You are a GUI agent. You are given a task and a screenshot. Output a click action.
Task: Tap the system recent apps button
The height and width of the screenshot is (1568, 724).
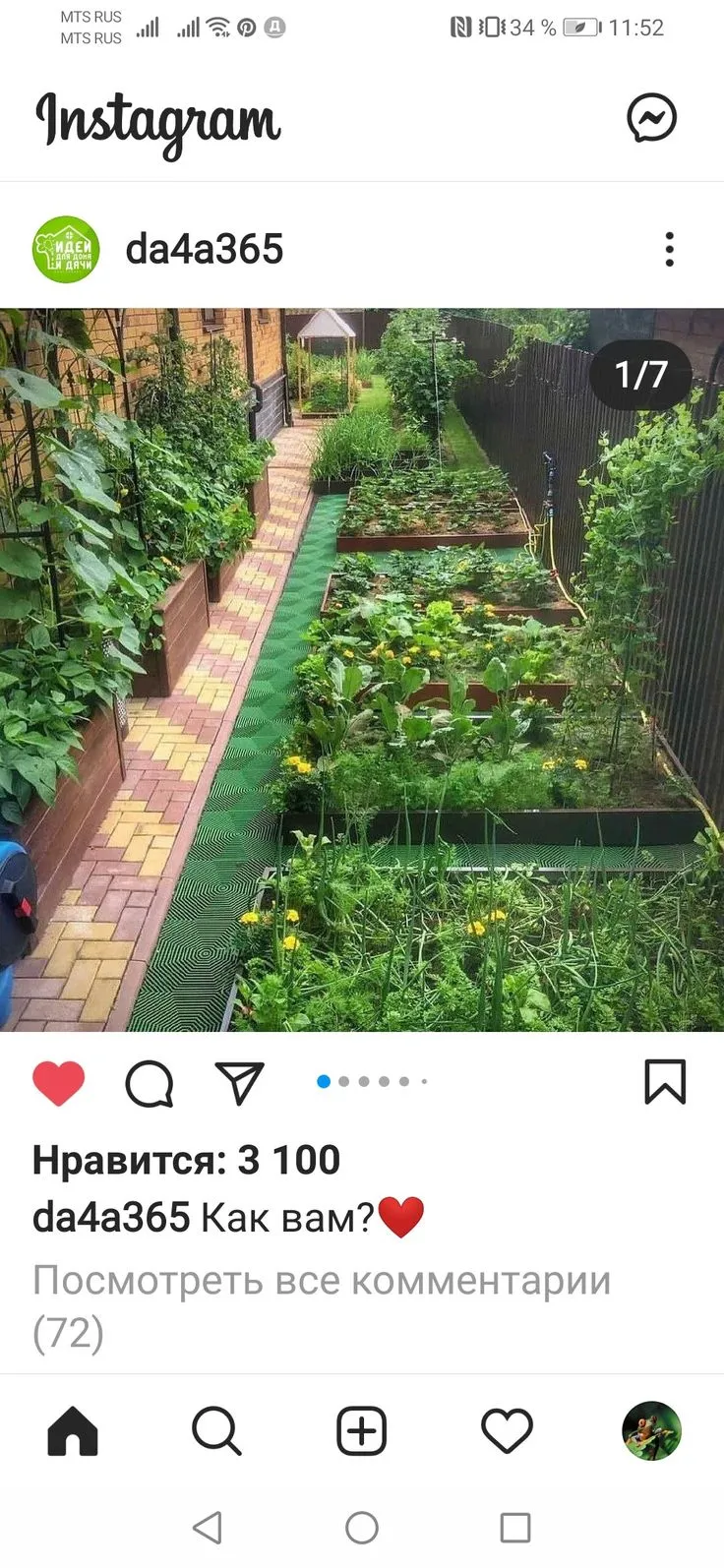click(515, 1528)
